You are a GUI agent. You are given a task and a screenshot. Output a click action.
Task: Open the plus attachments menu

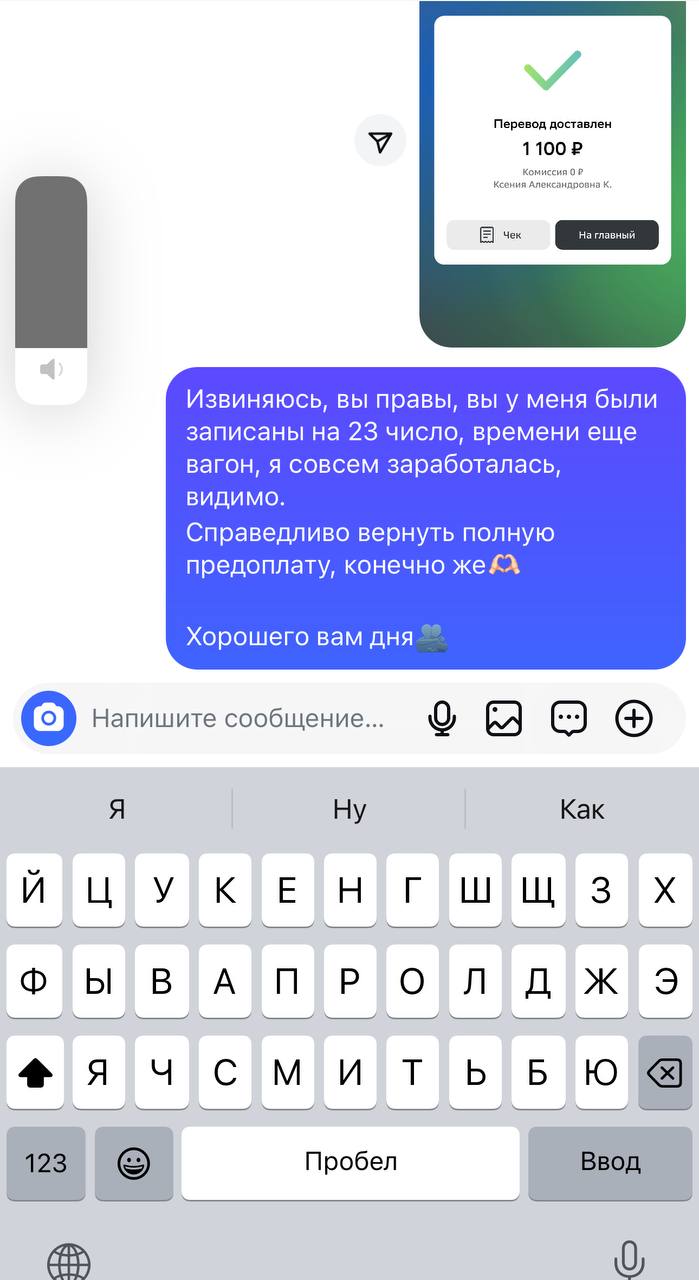tap(634, 718)
